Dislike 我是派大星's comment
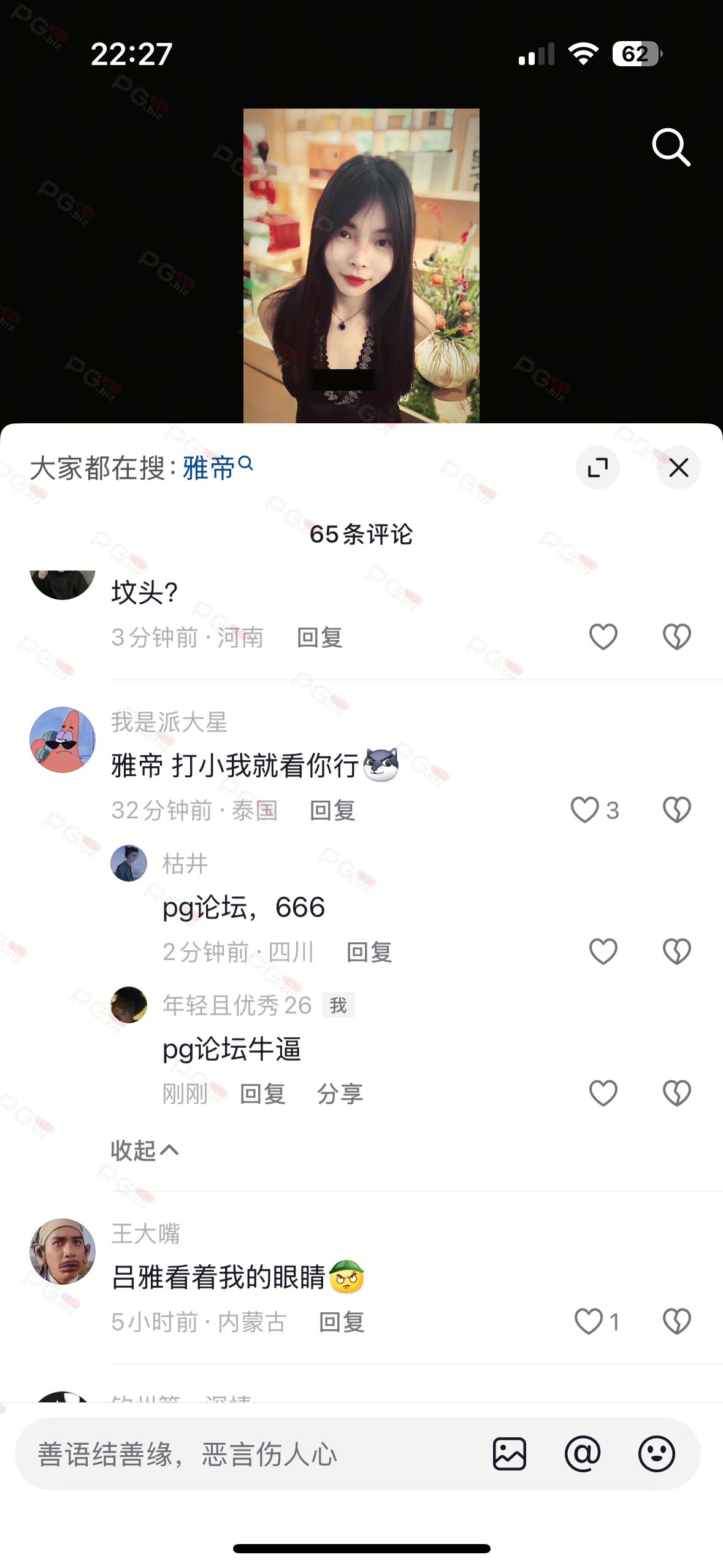The image size is (723, 1568). point(676,810)
